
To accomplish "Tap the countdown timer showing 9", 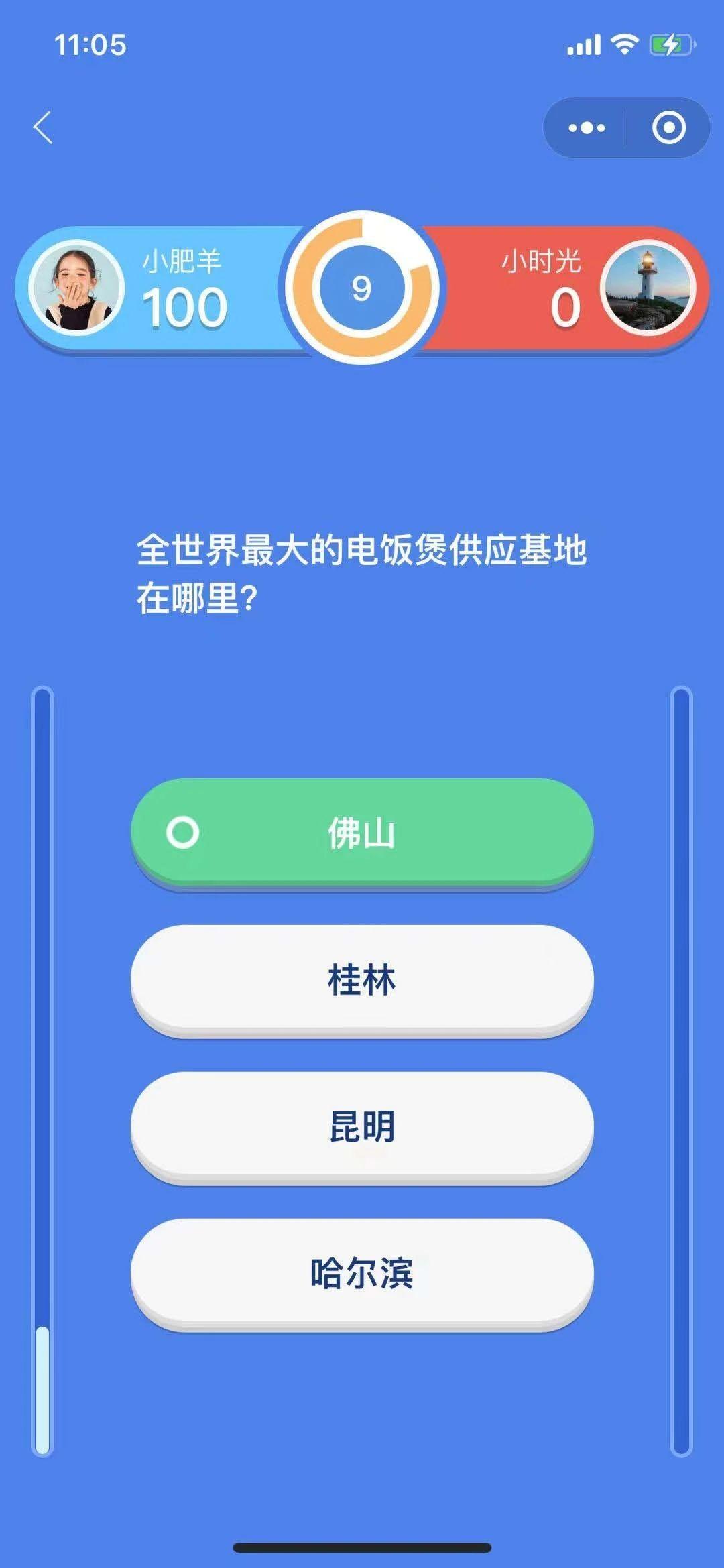I will [x=362, y=288].
